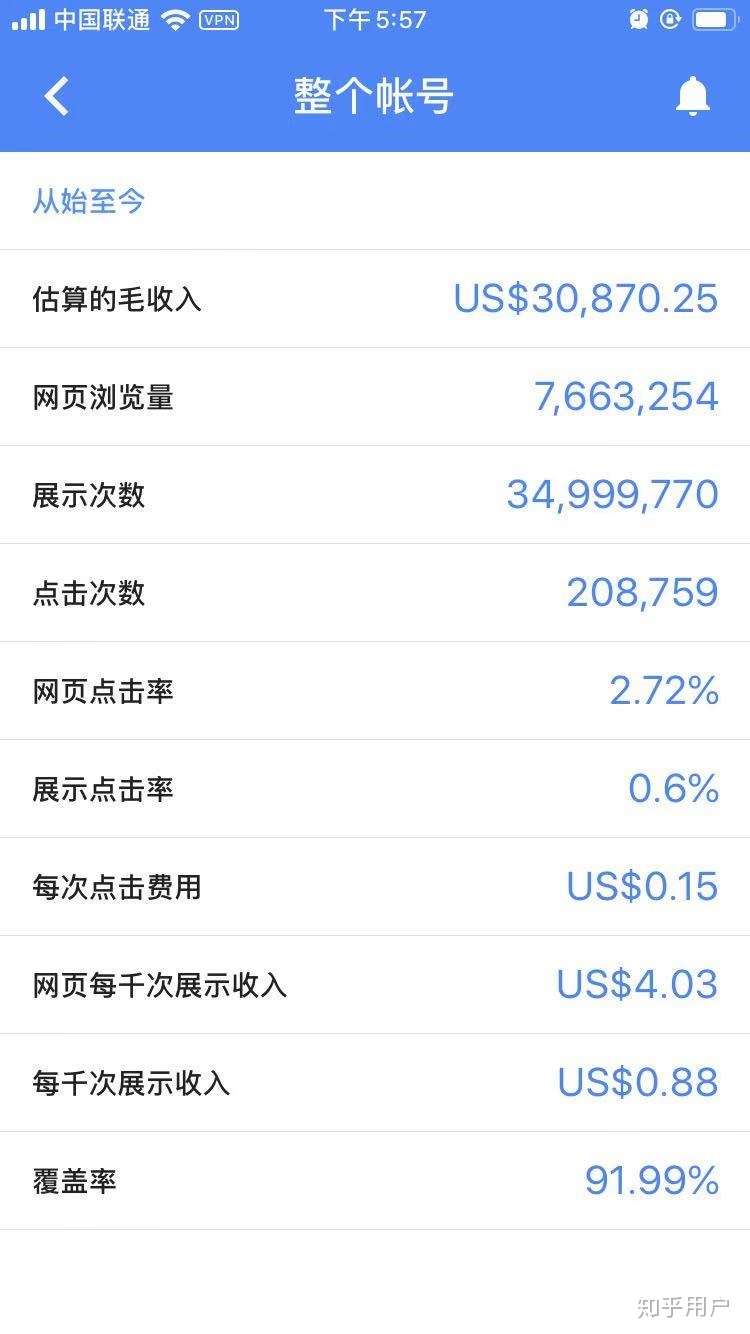
Task: Change the 从始至今 date range
Action: 89,201
